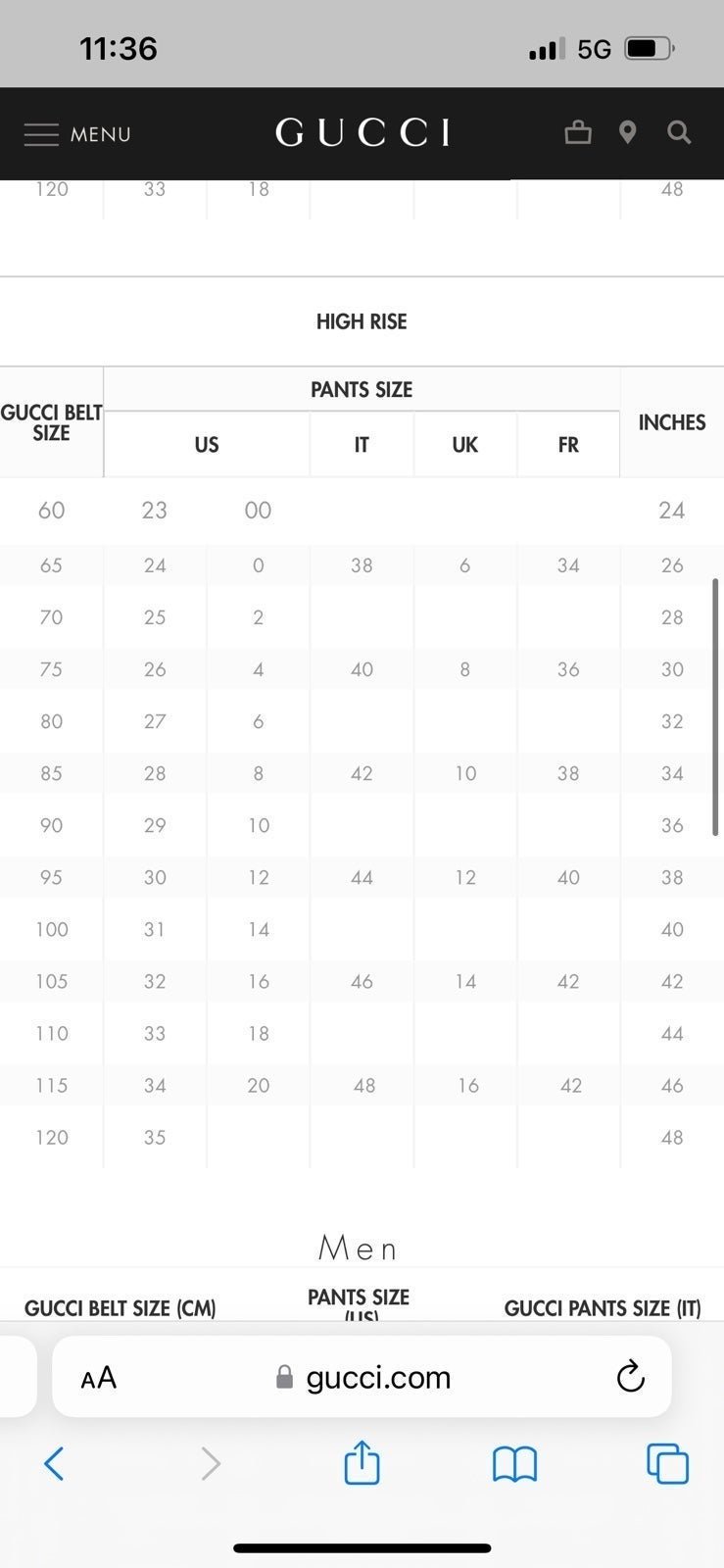Open Safari bookmarks

pos(514,1464)
